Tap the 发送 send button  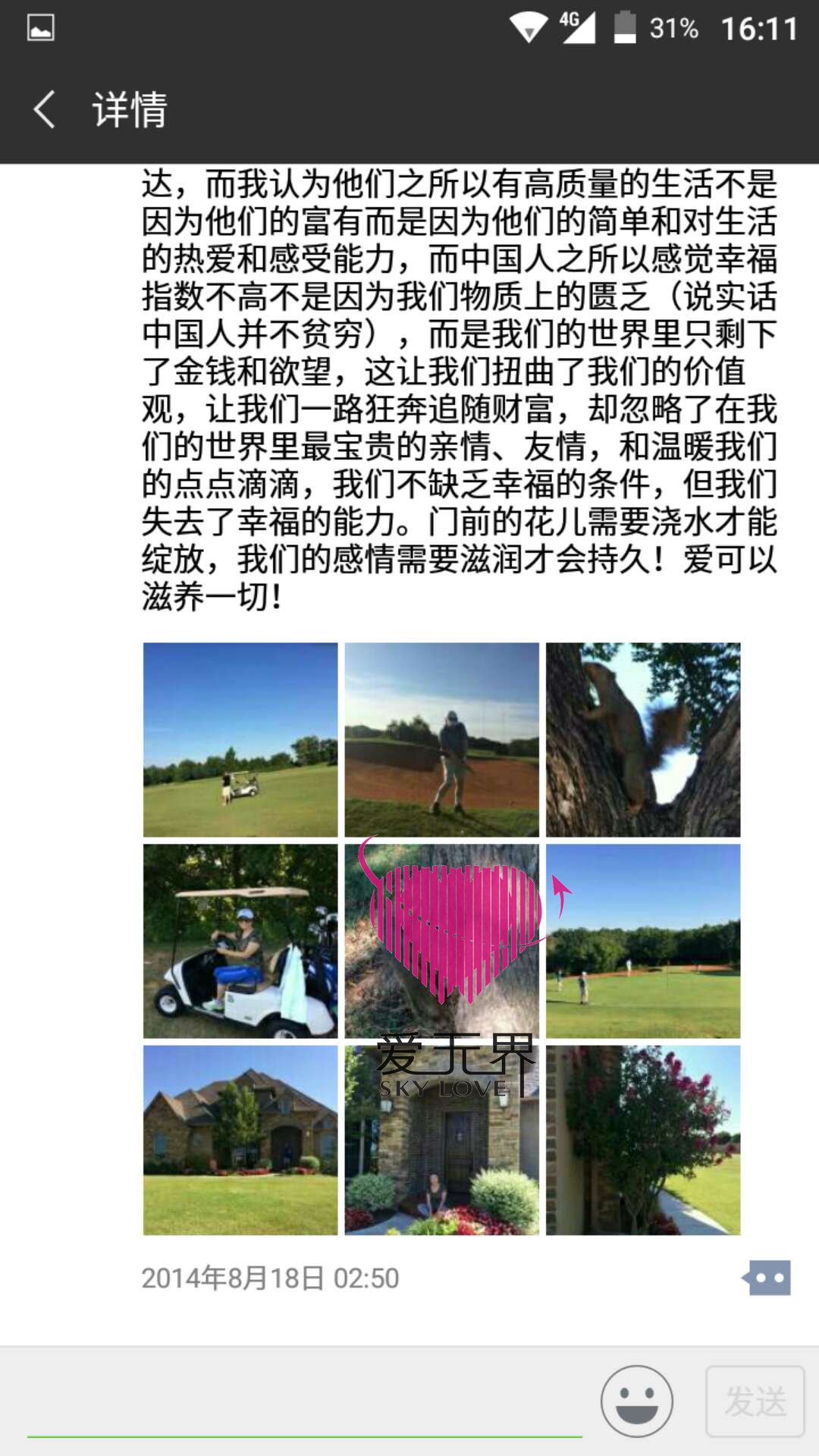(x=755, y=1401)
